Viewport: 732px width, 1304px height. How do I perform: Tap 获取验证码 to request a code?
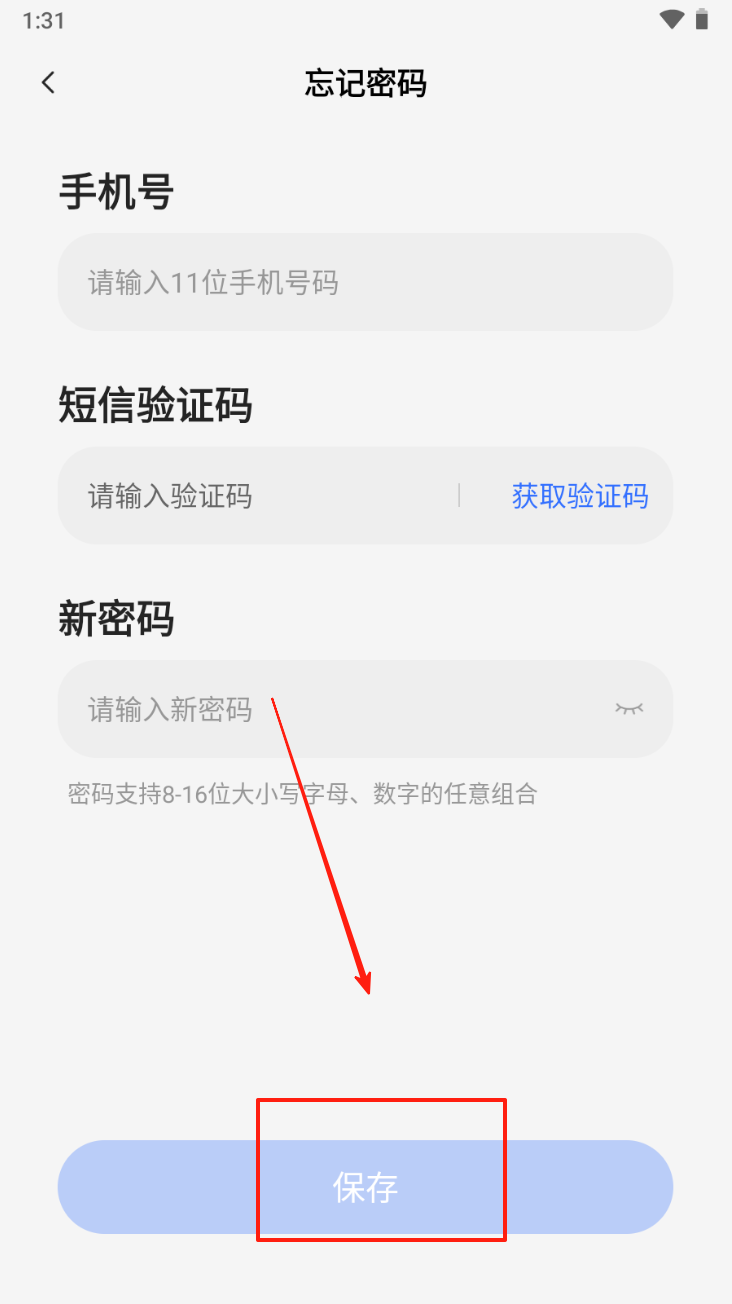580,496
